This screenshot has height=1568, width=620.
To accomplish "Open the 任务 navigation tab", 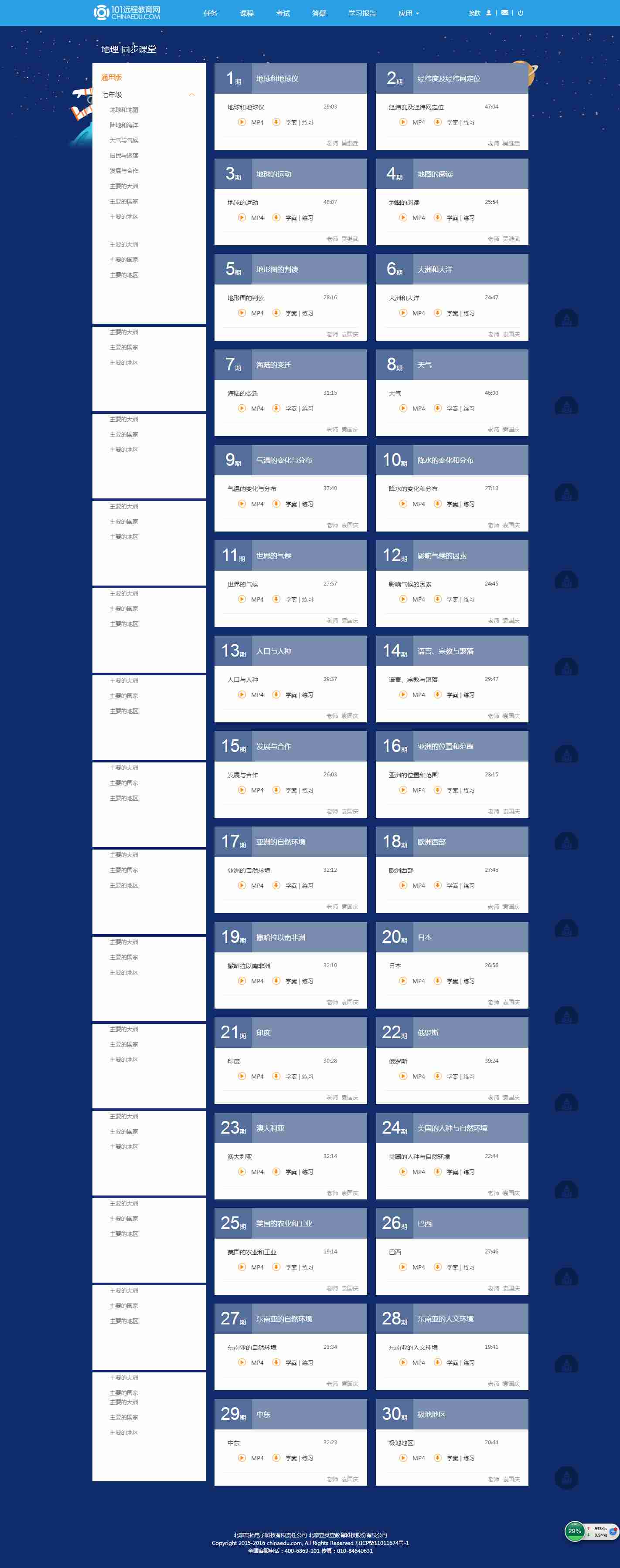I will pyautogui.click(x=210, y=14).
